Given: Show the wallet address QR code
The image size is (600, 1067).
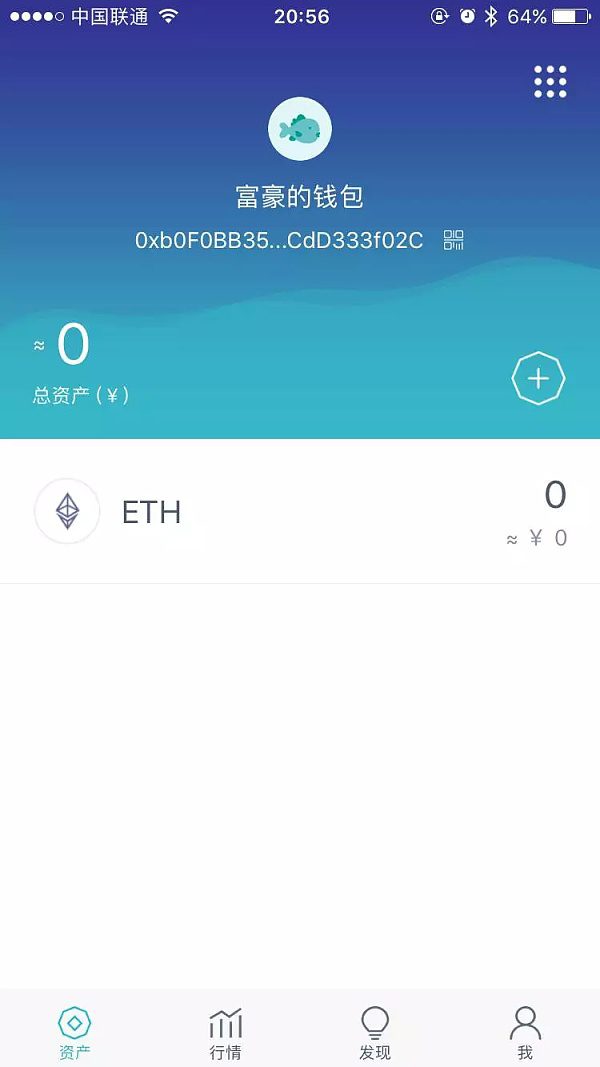Looking at the screenshot, I should (454, 240).
